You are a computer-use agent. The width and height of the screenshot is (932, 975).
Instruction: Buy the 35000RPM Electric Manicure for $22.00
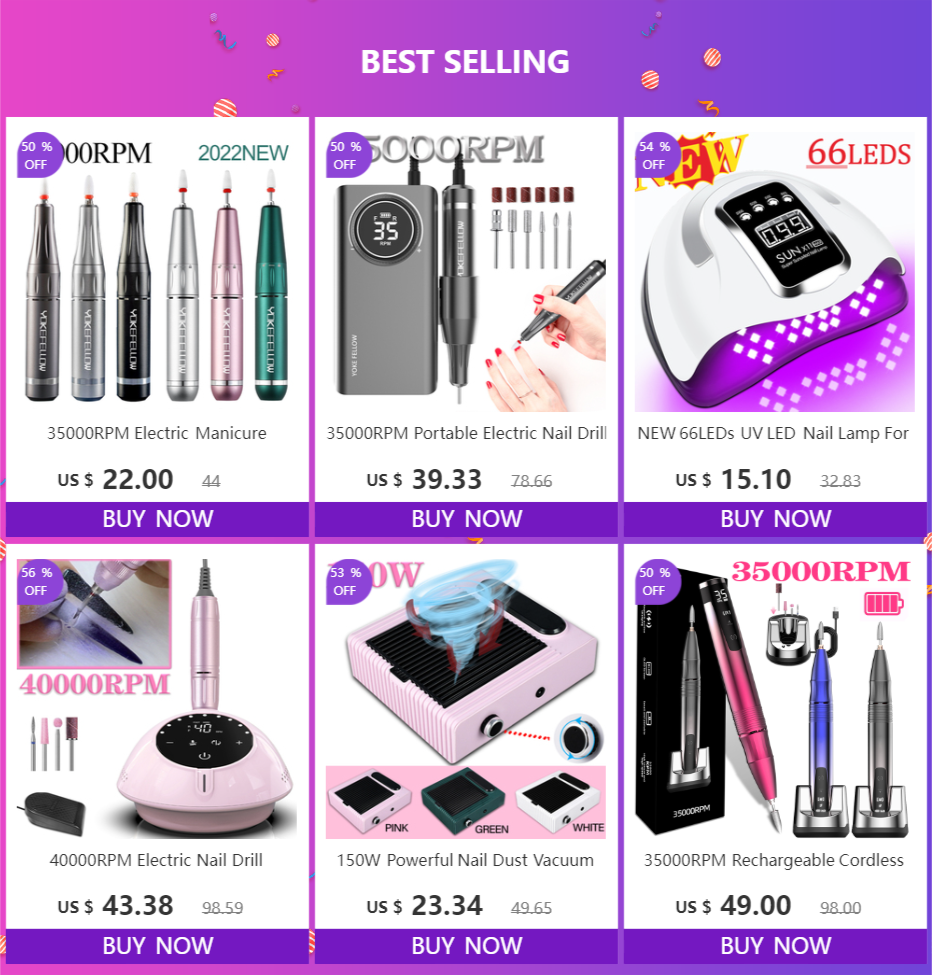pyautogui.click(x=157, y=519)
